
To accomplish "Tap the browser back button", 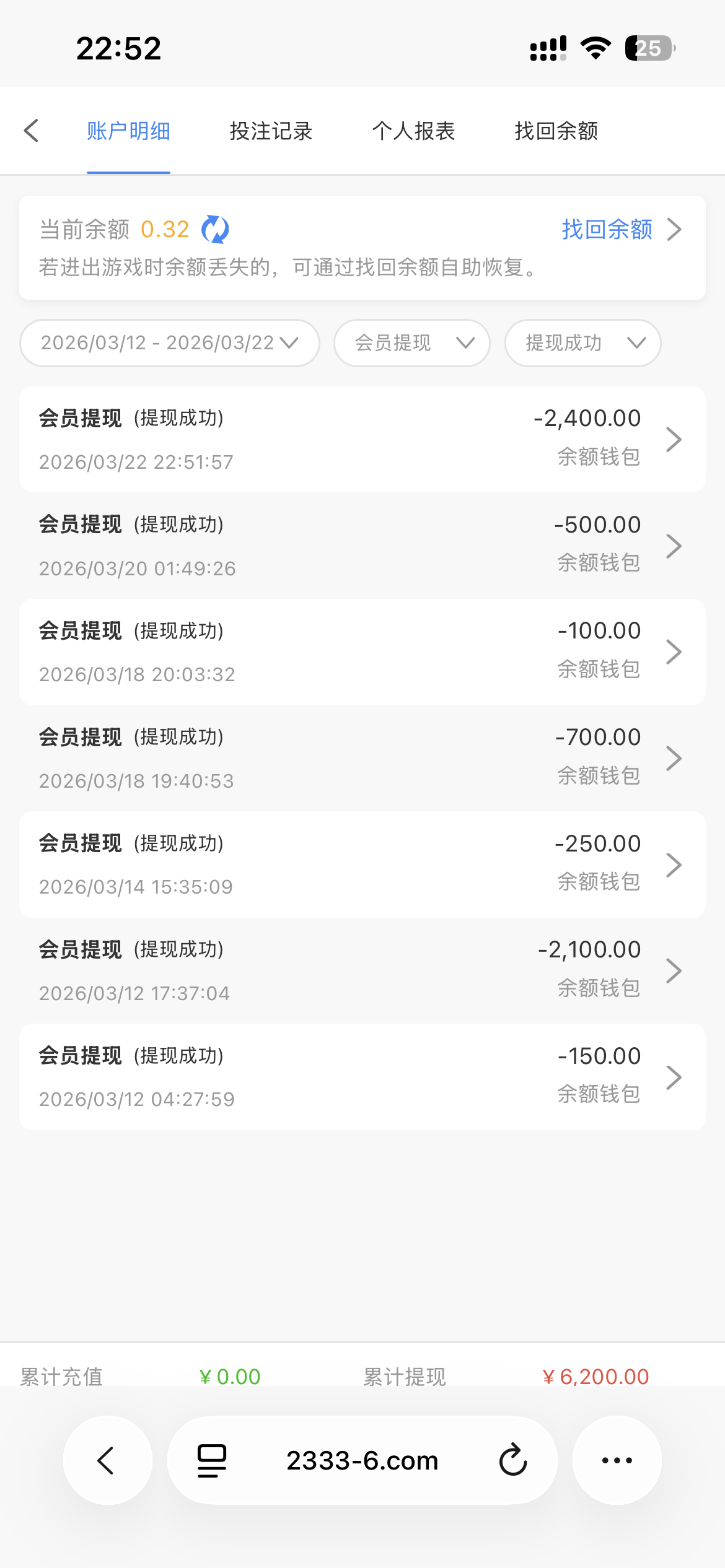I will click(107, 1460).
